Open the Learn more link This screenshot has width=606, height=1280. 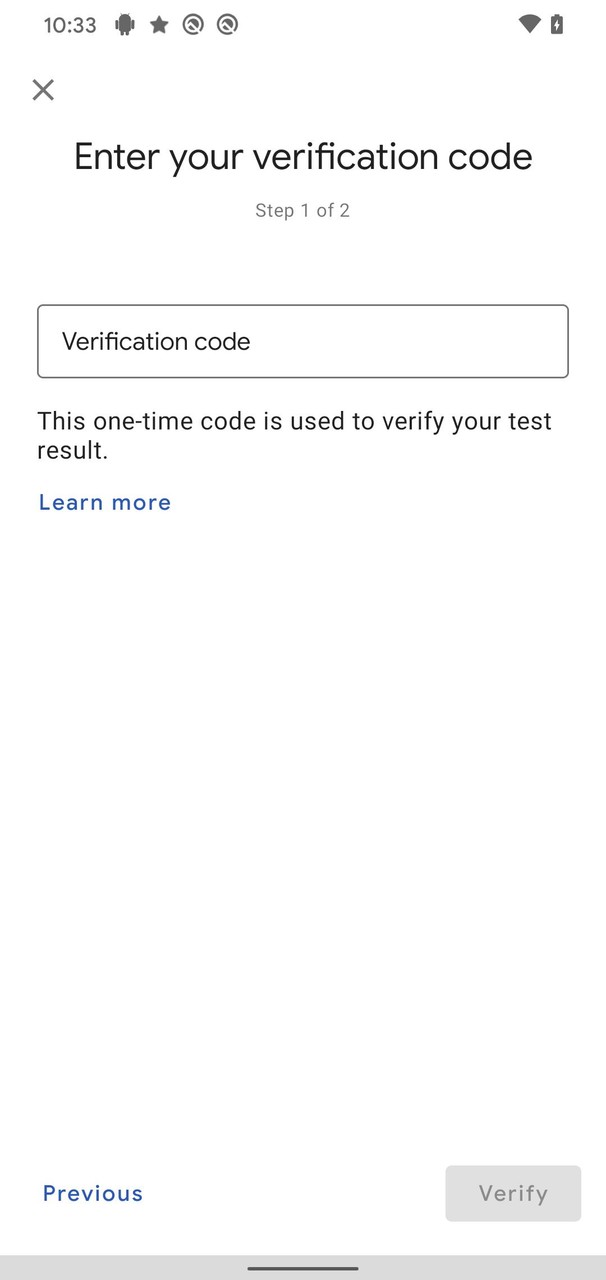(105, 502)
